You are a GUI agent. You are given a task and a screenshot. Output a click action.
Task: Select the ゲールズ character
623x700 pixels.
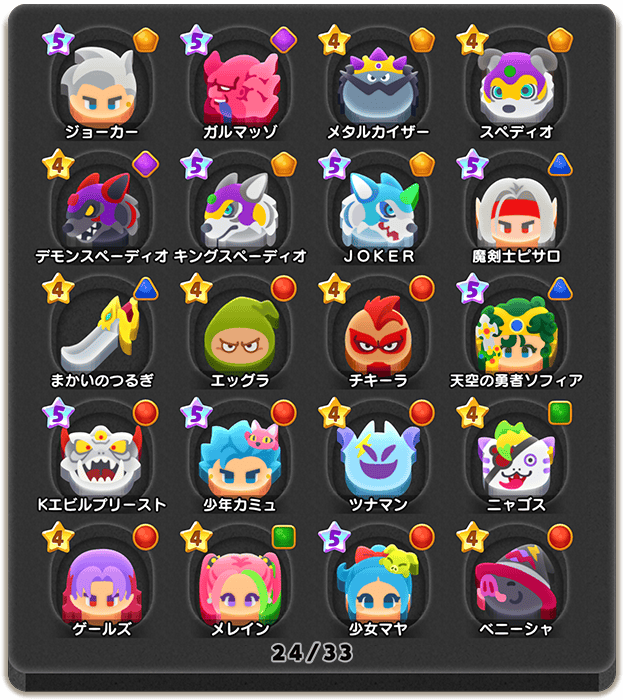[x=99, y=581]
